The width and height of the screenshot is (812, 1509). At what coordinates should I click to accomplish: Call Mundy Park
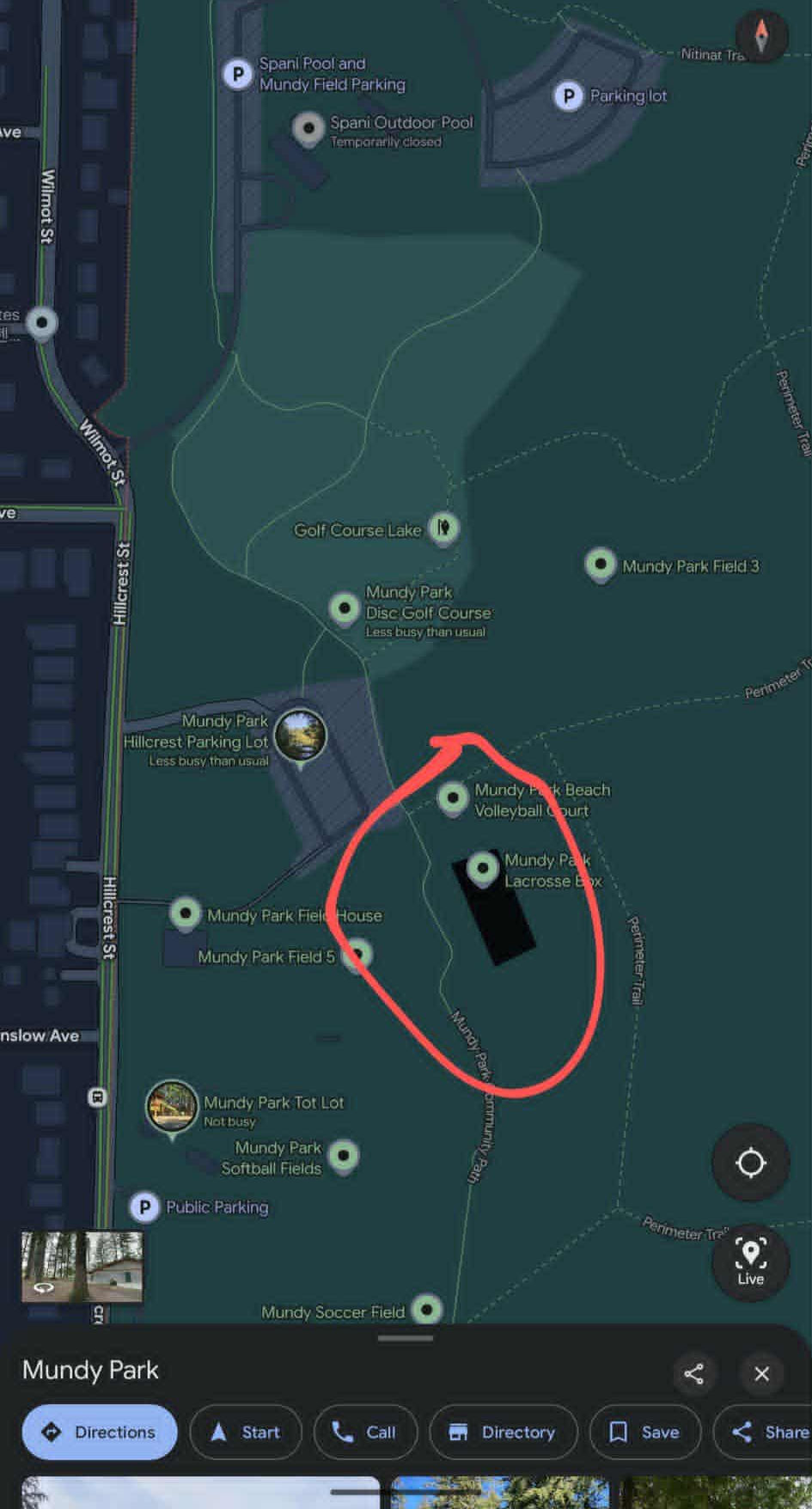coord(365,1432)
